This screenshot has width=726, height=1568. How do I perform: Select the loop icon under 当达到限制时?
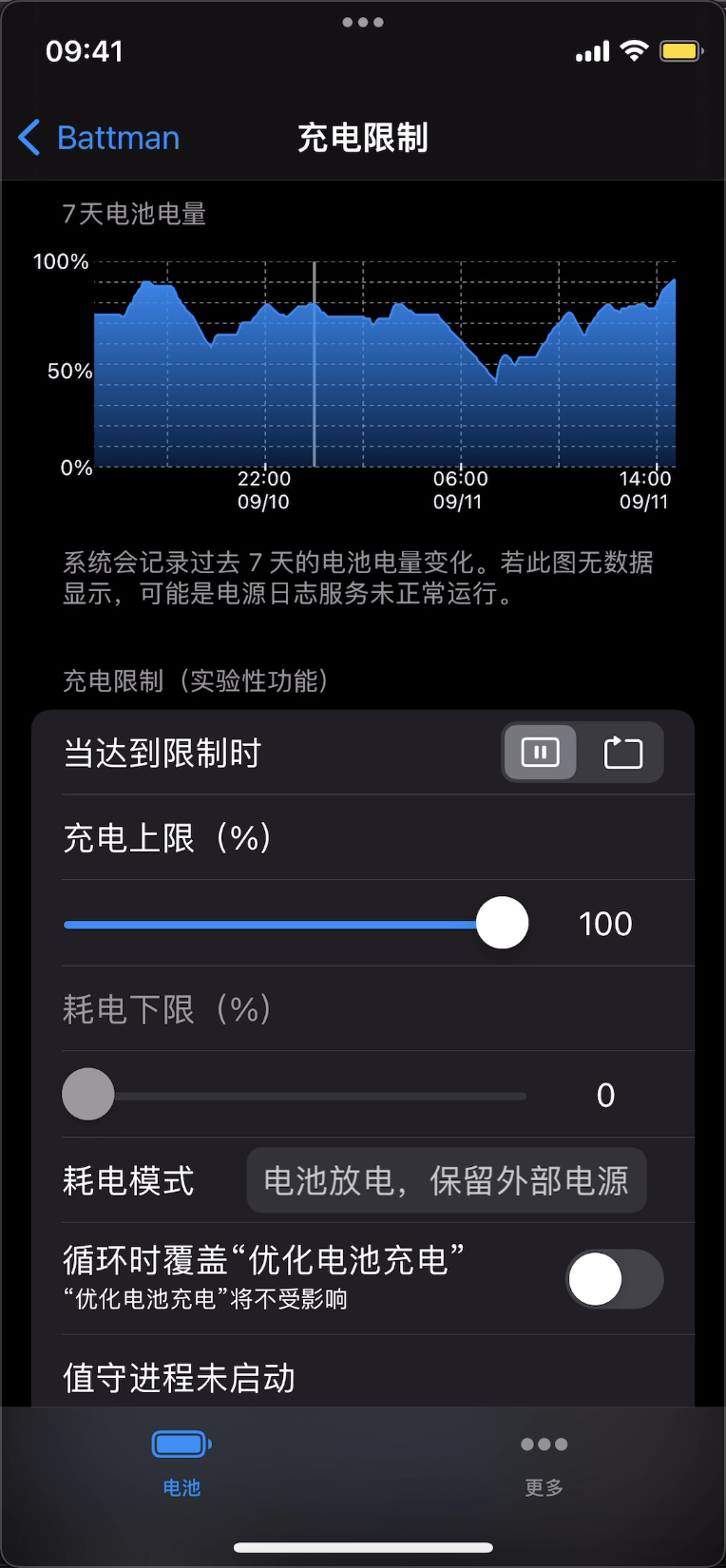[623, 752]
